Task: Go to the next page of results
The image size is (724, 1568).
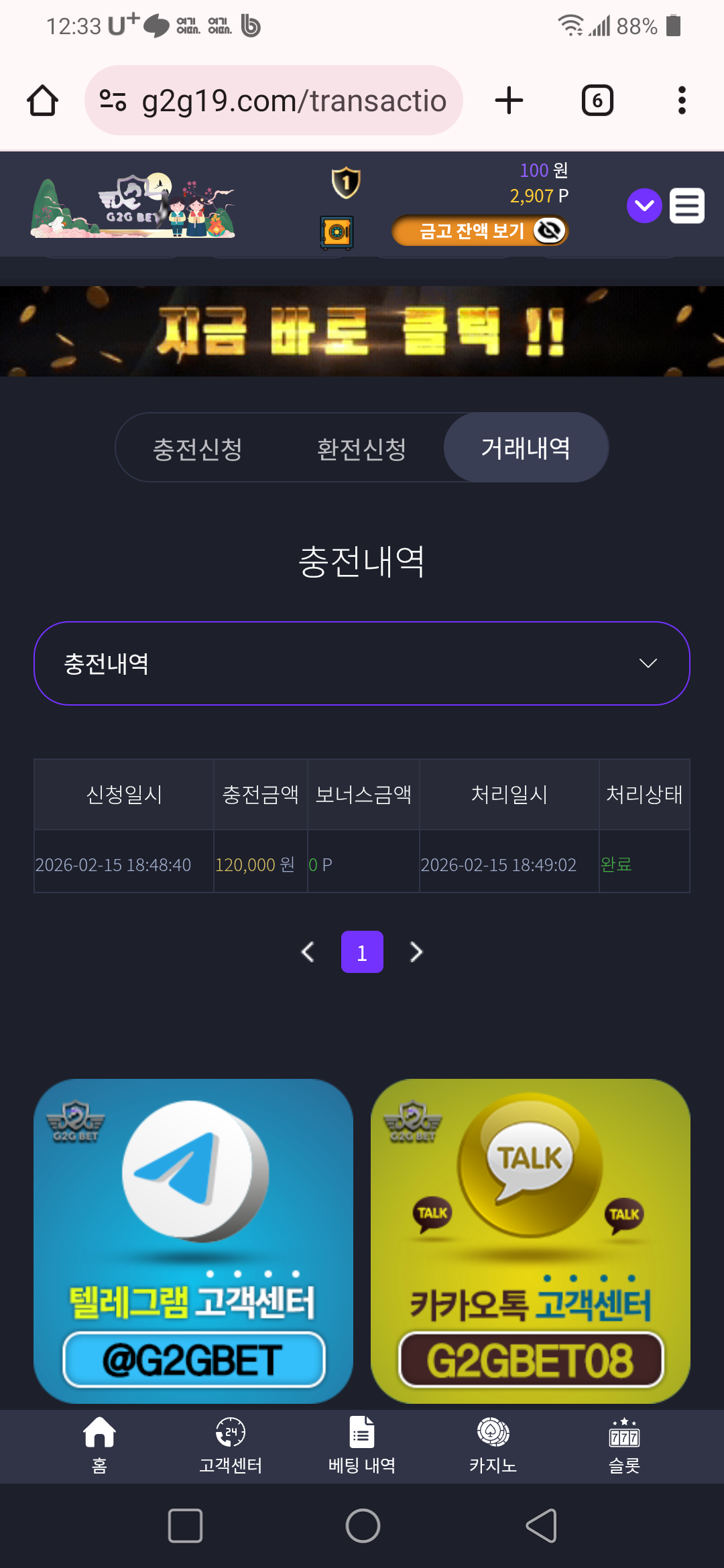Action: tap(416, 952)
